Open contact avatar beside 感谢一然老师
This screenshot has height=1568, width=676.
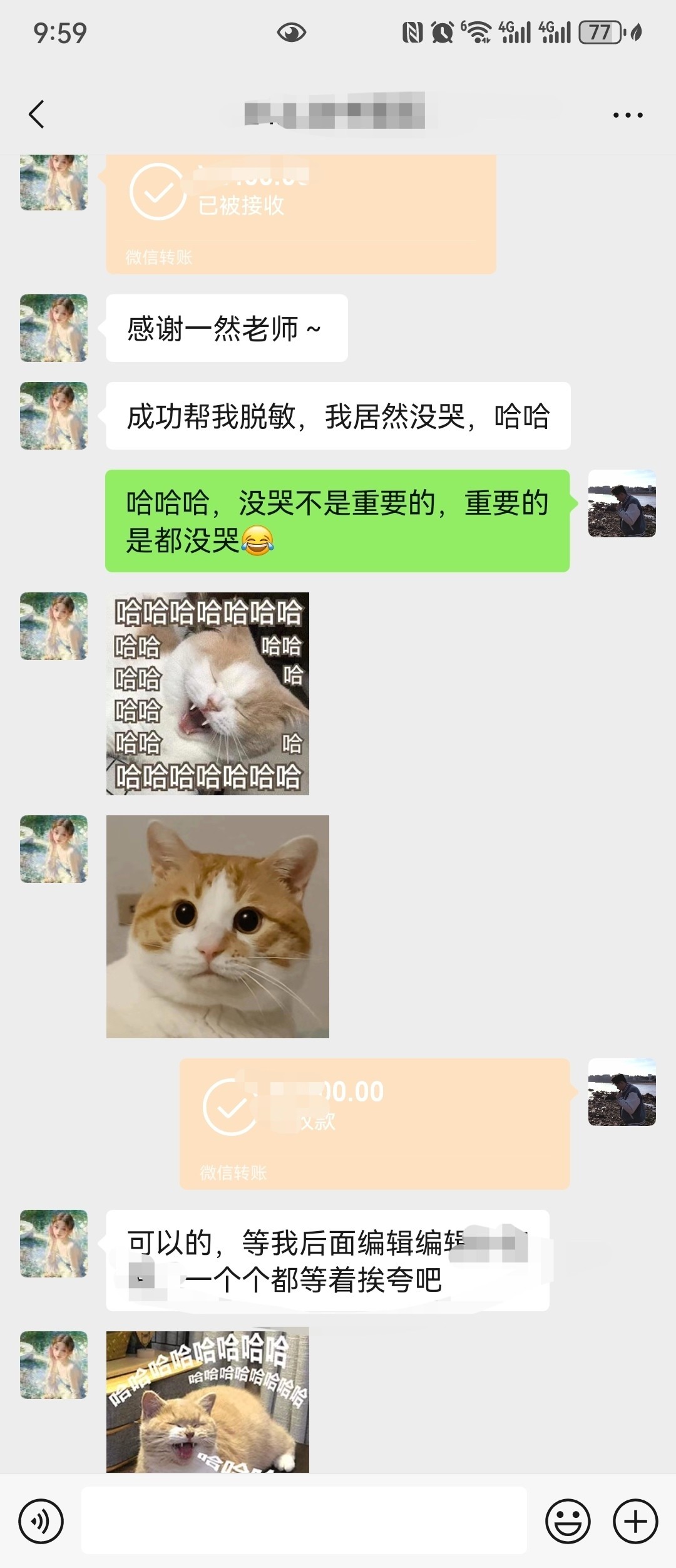coord(54,328)
